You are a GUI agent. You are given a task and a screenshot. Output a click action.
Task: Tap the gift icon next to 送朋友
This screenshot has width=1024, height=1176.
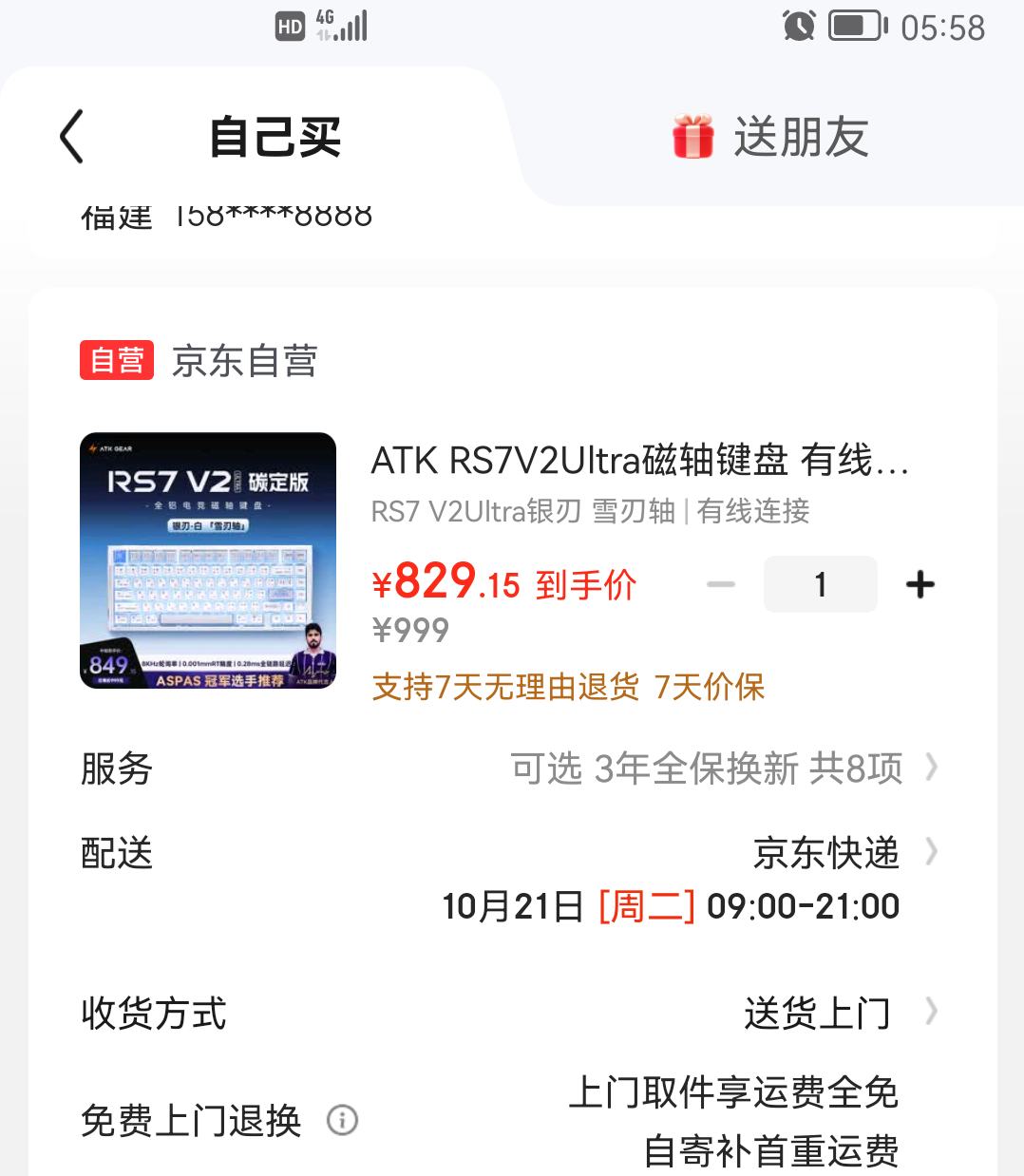pyautogui.click(x=694, y=136)
